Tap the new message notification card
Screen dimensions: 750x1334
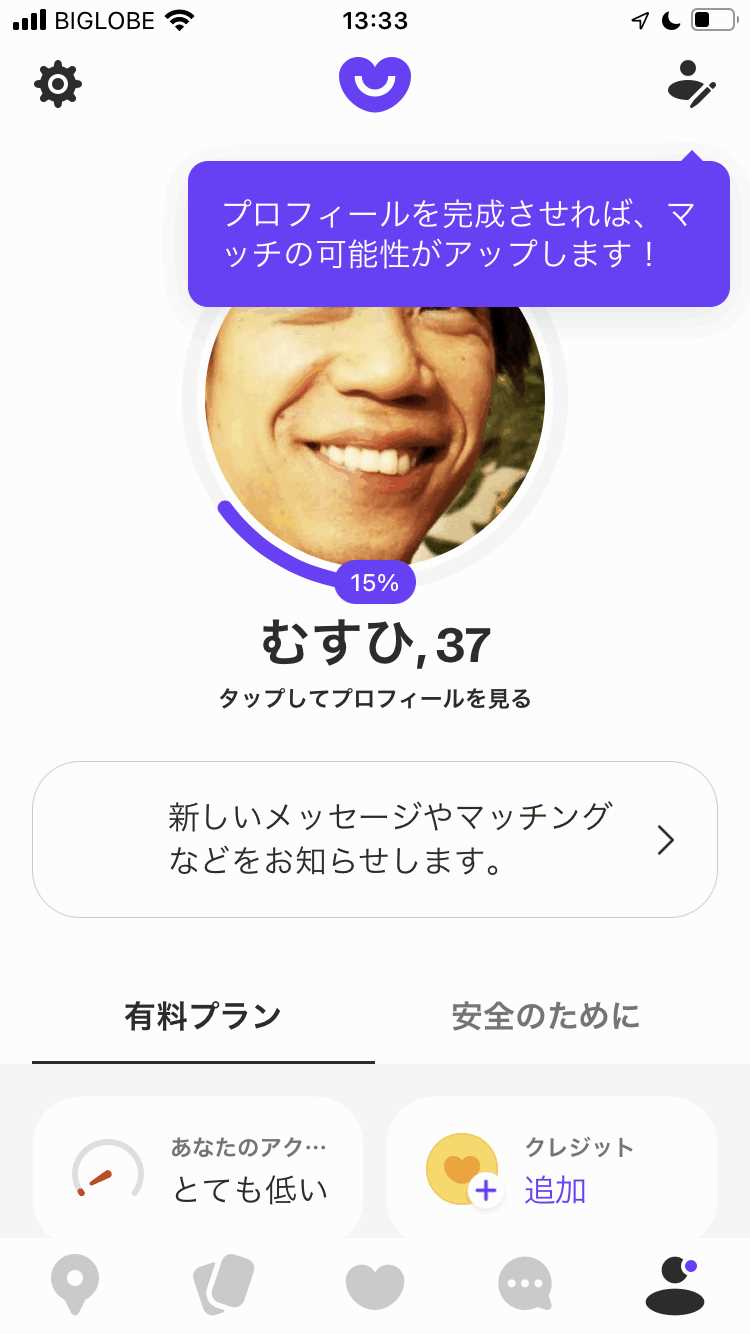[x=375, y=840]
